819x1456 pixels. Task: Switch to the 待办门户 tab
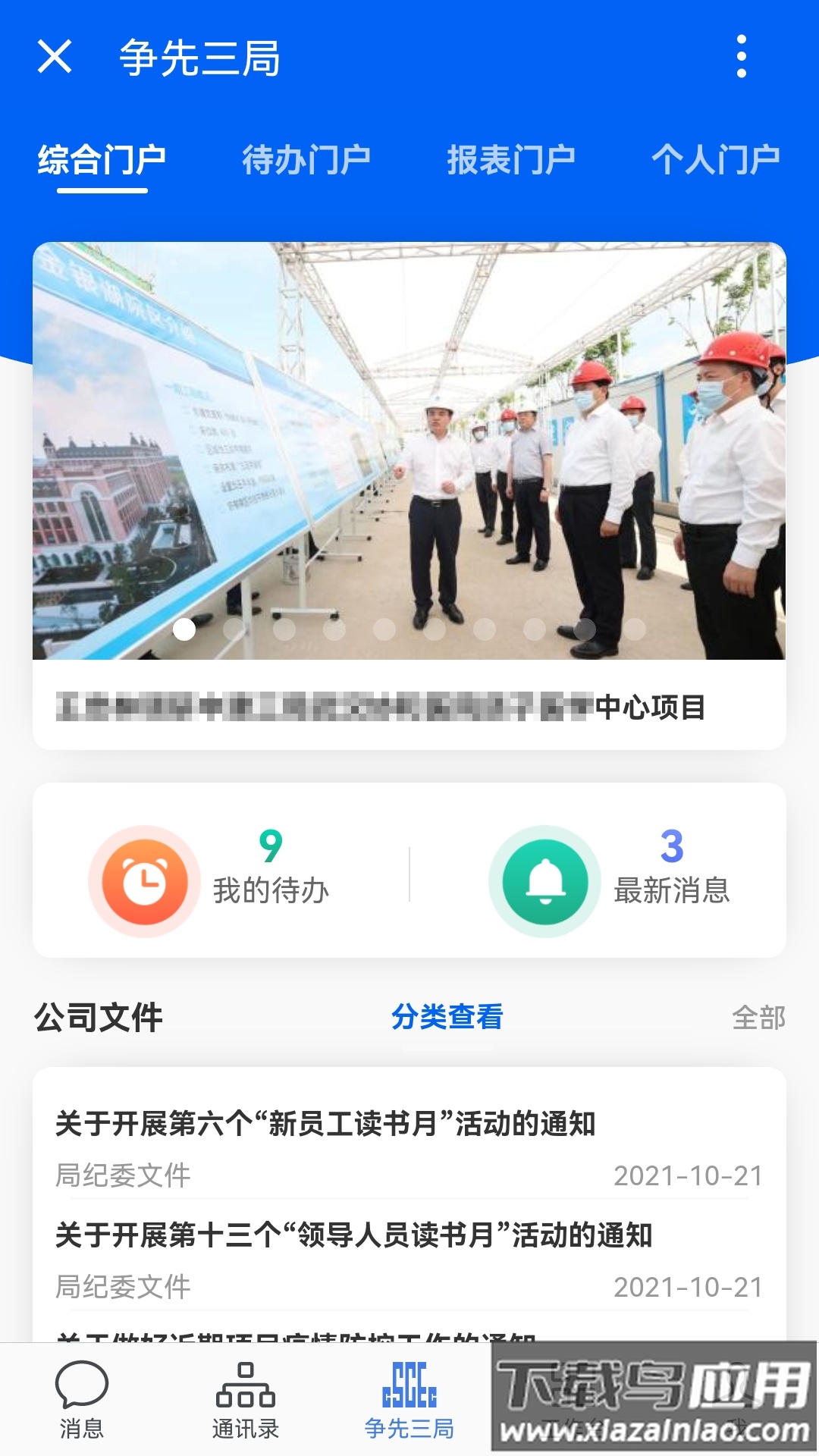tap(307, 158)
